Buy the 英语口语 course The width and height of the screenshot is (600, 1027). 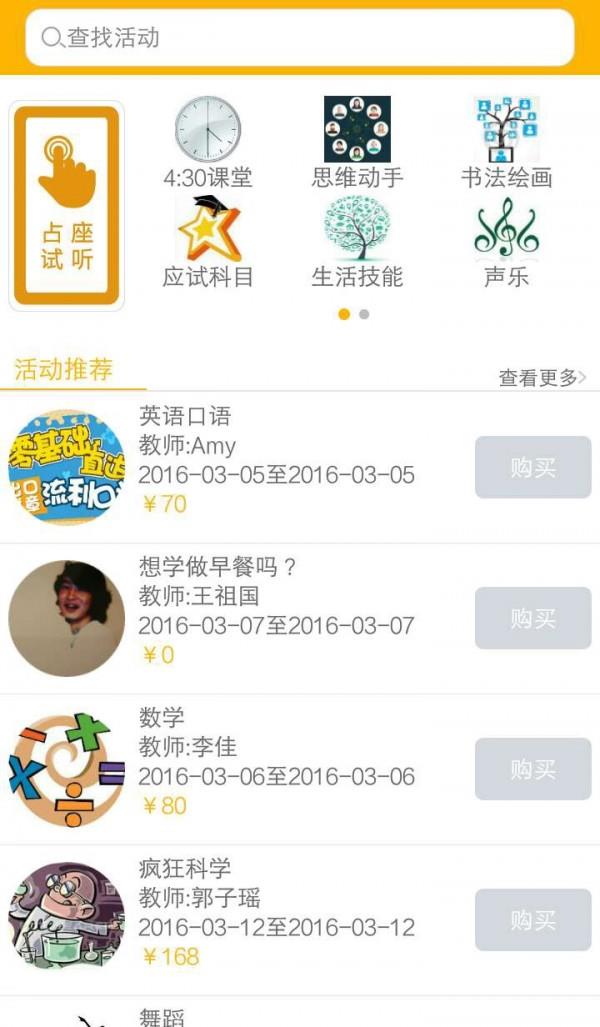[532, 467]
